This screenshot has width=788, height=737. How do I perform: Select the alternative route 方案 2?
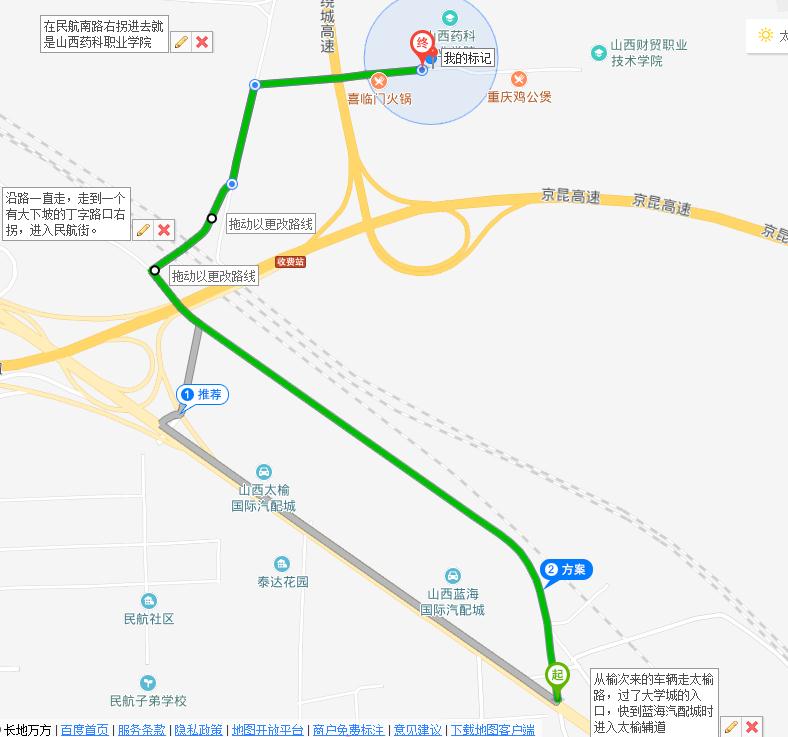point(568,570)
